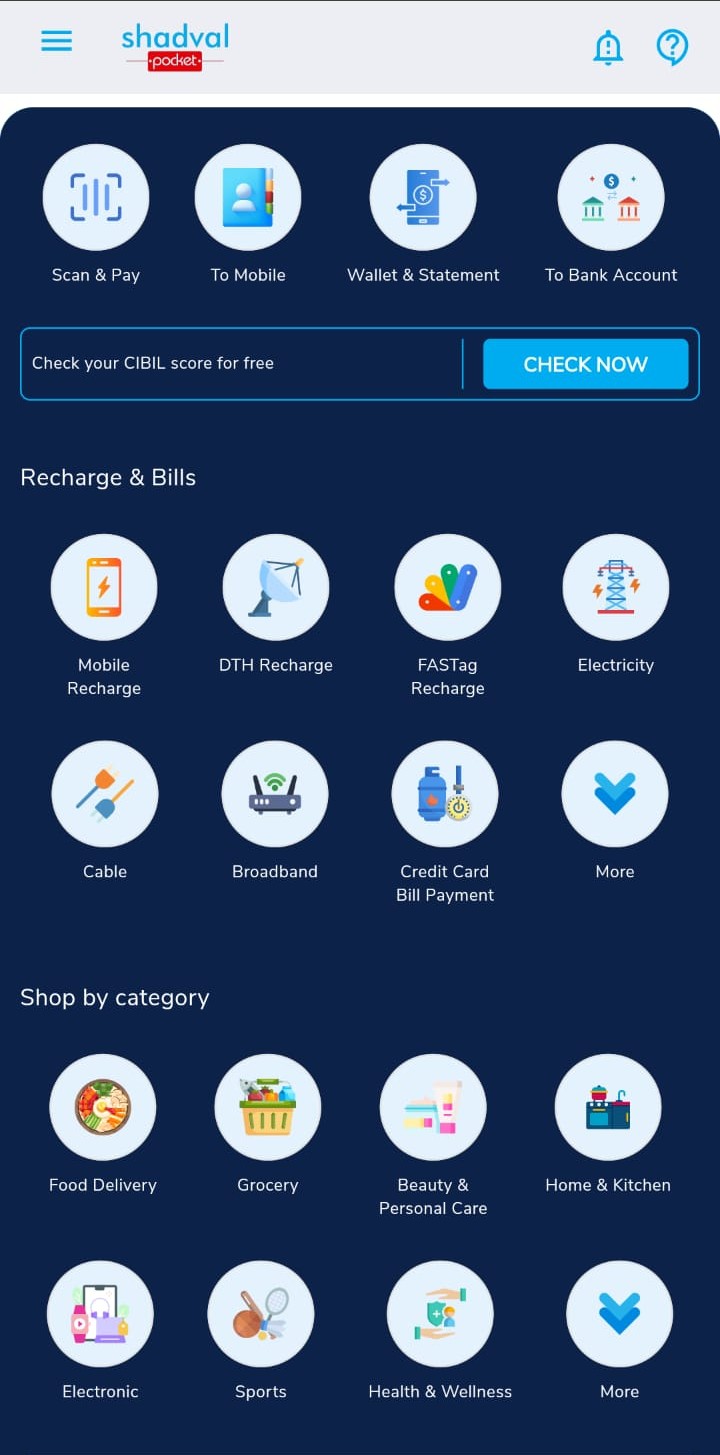The image size is (720, 1455).
Task: Browse the Food Delivery category
Action: pyautogui.click(x=103, y=1108)
